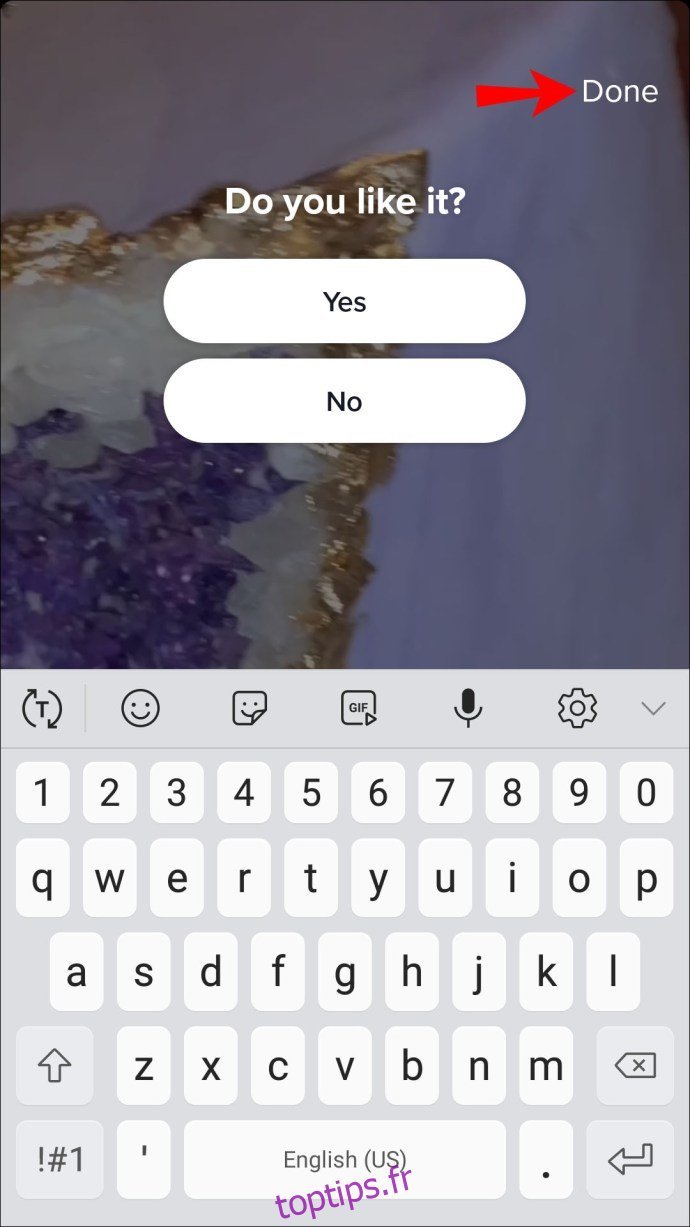This screenshot has height=1227, width=690.
Task: Open the GIF keyboard
Action: pos(358,709)
